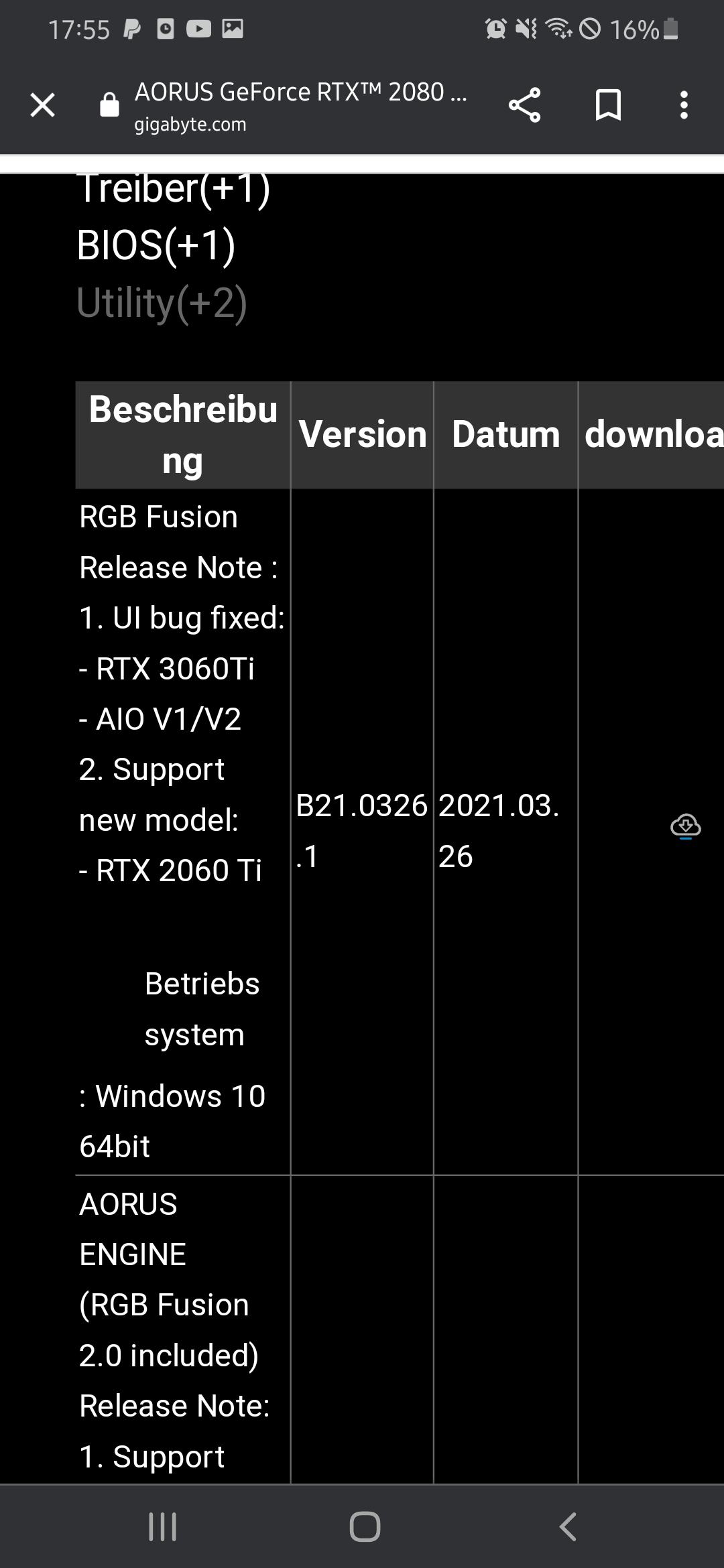The image size is (724, 1568).
Task: Download RGB Fusion version B21.0326.1
Action: click(x=685, y=826)
